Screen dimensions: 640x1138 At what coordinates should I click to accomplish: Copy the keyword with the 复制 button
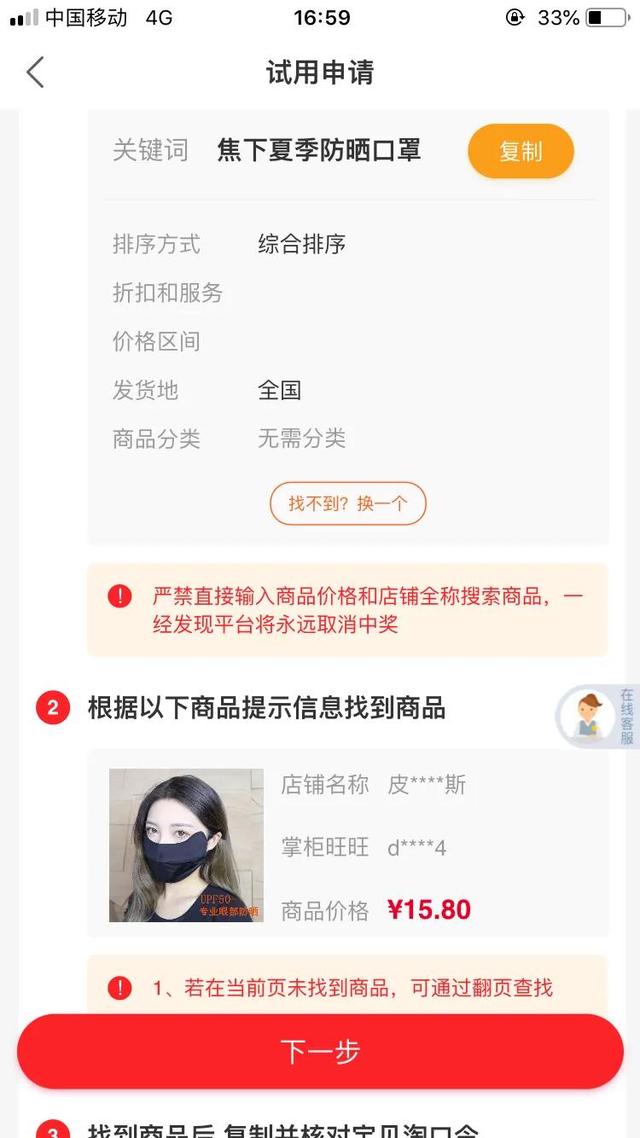(x=520, y=151)
